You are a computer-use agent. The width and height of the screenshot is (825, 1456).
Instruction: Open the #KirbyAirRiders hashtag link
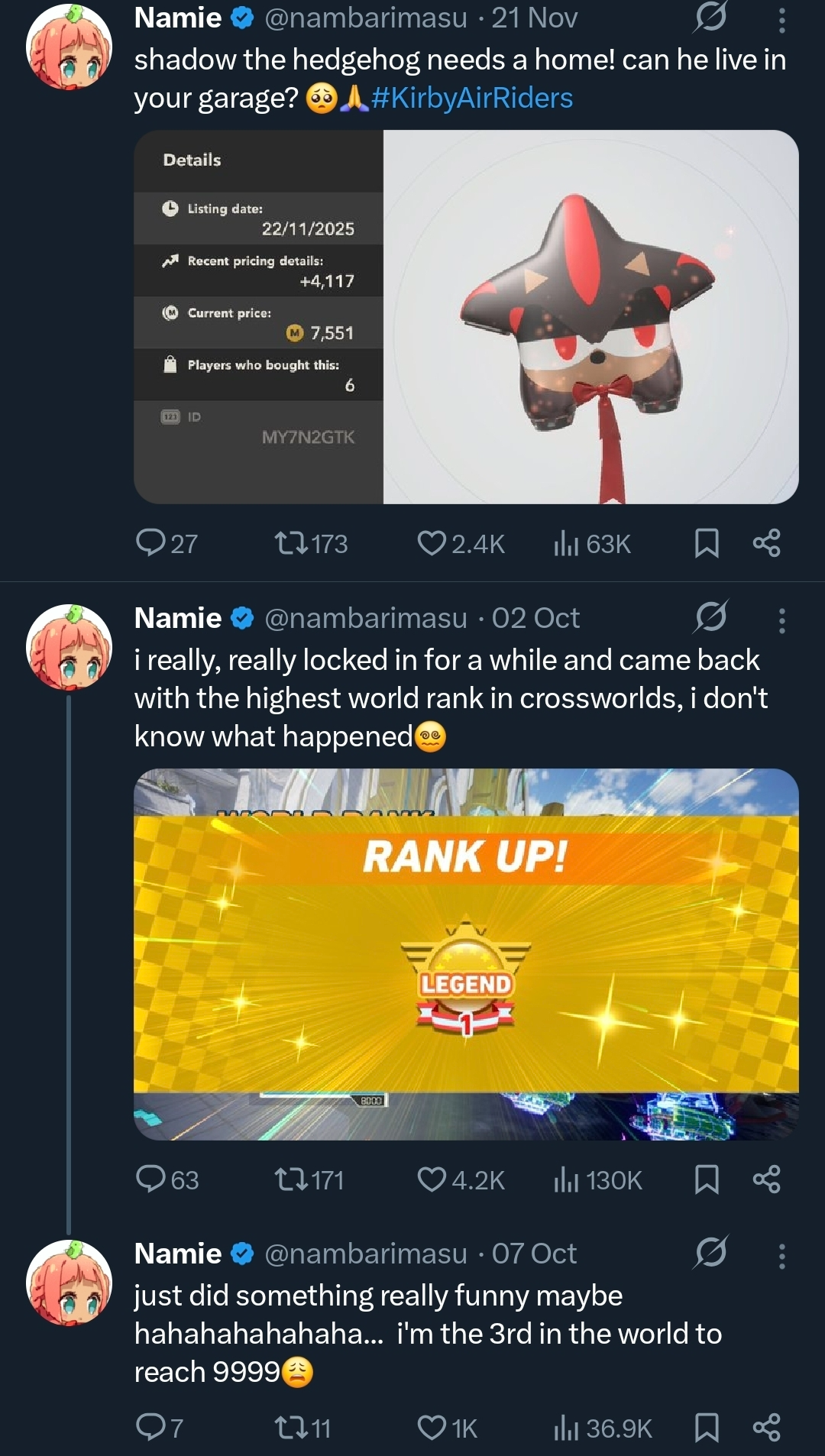471,99
